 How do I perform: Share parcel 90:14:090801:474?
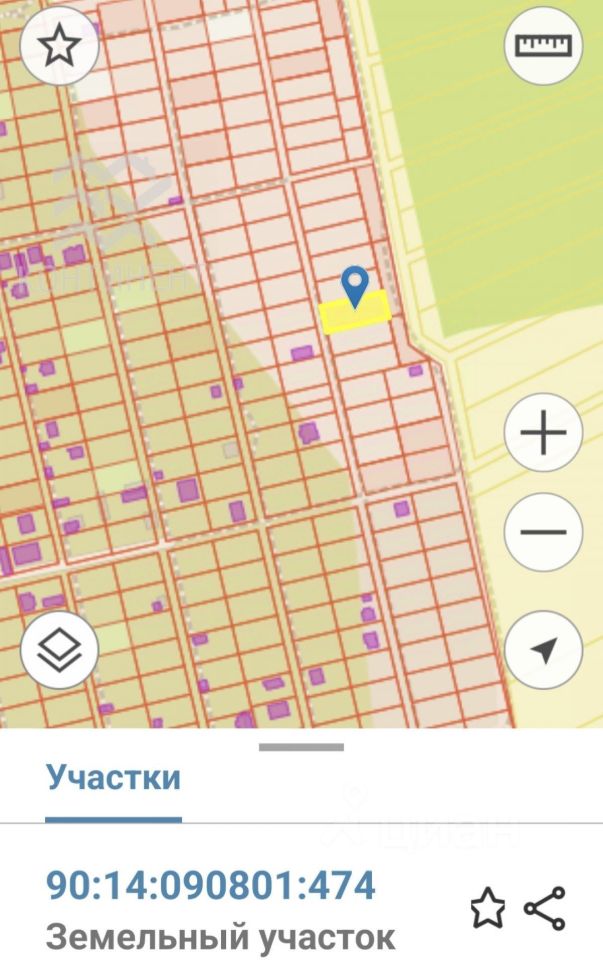(545, 908)
